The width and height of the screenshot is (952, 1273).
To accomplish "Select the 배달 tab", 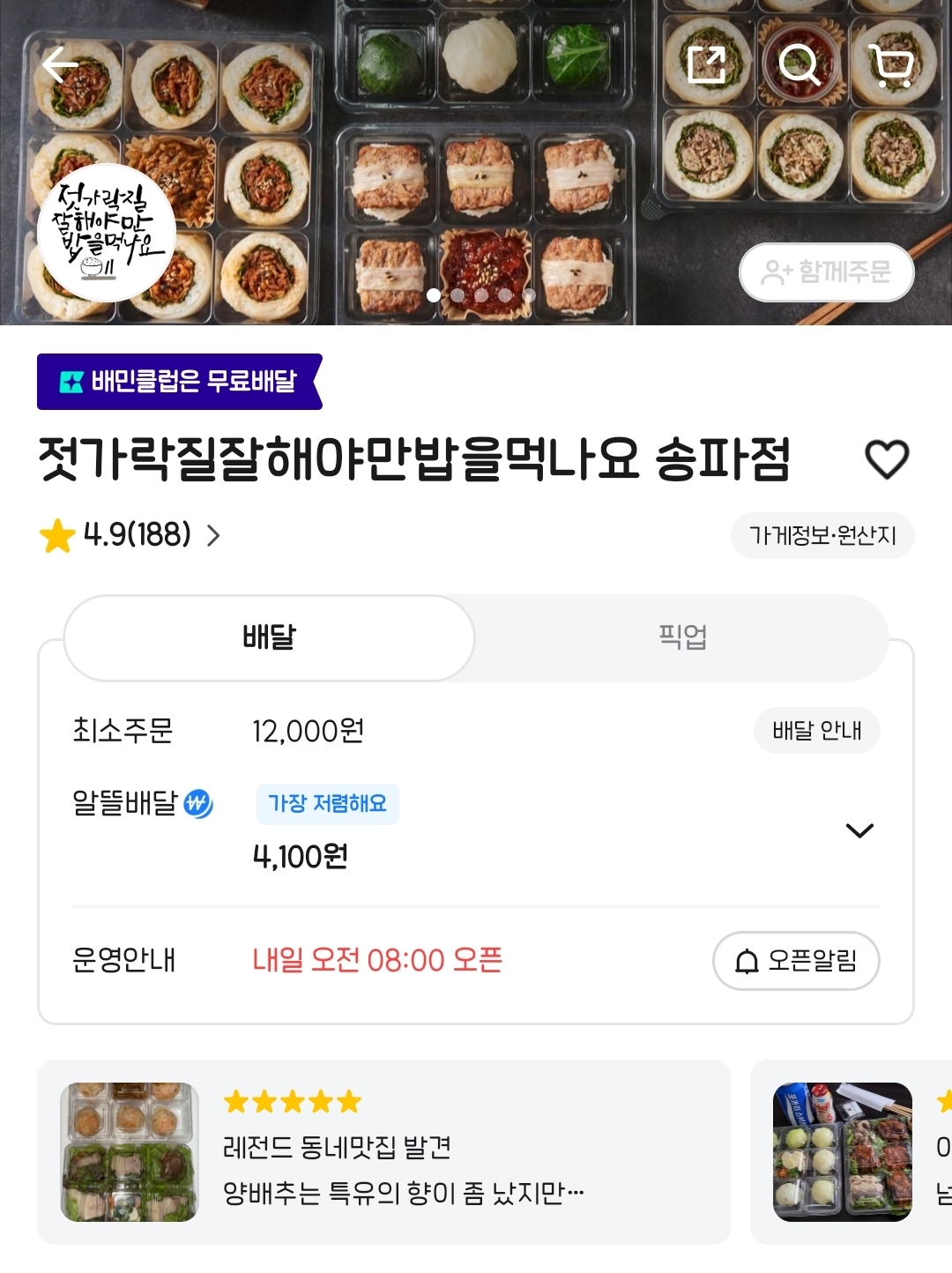I will tap(270, 637).
